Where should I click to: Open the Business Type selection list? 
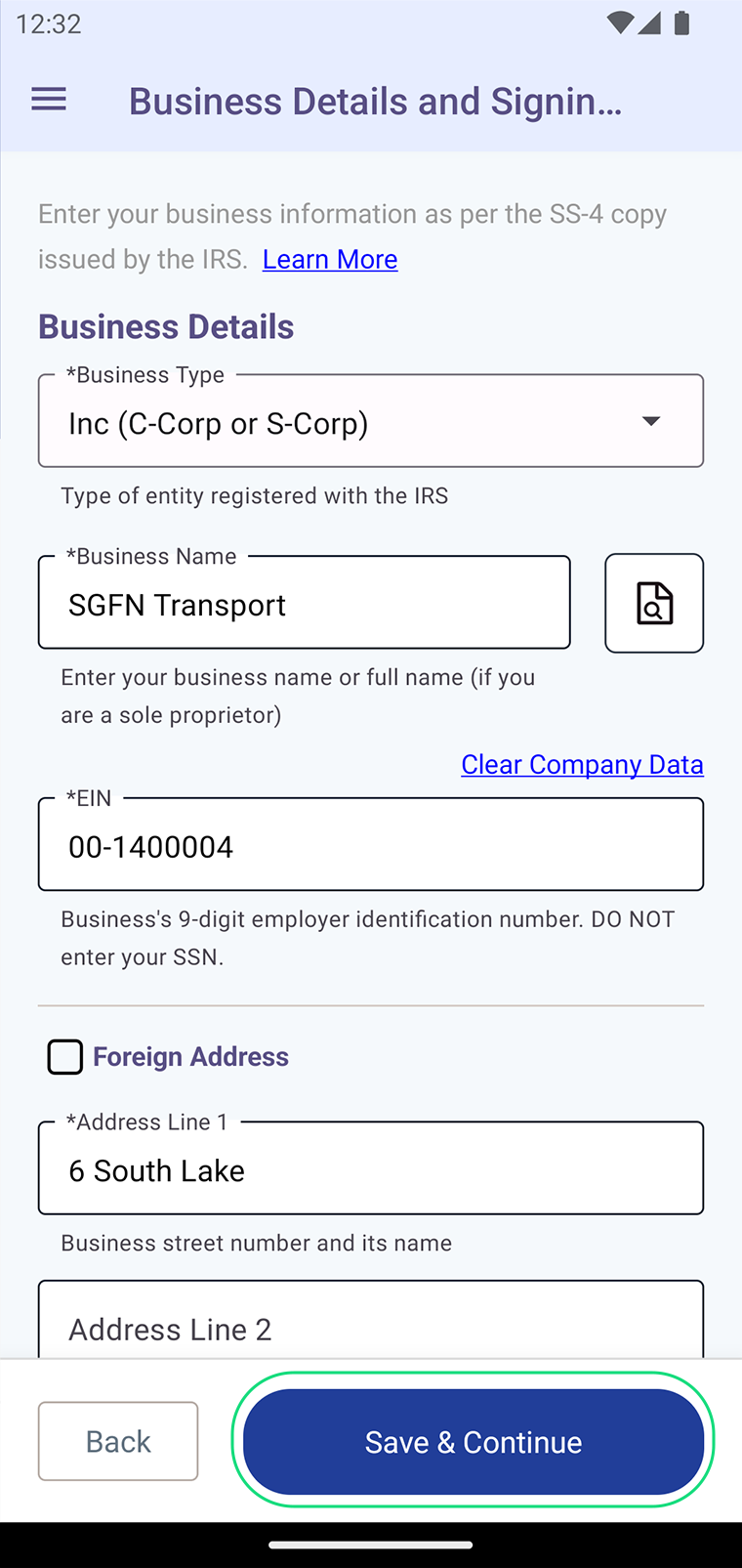point(371,420)
